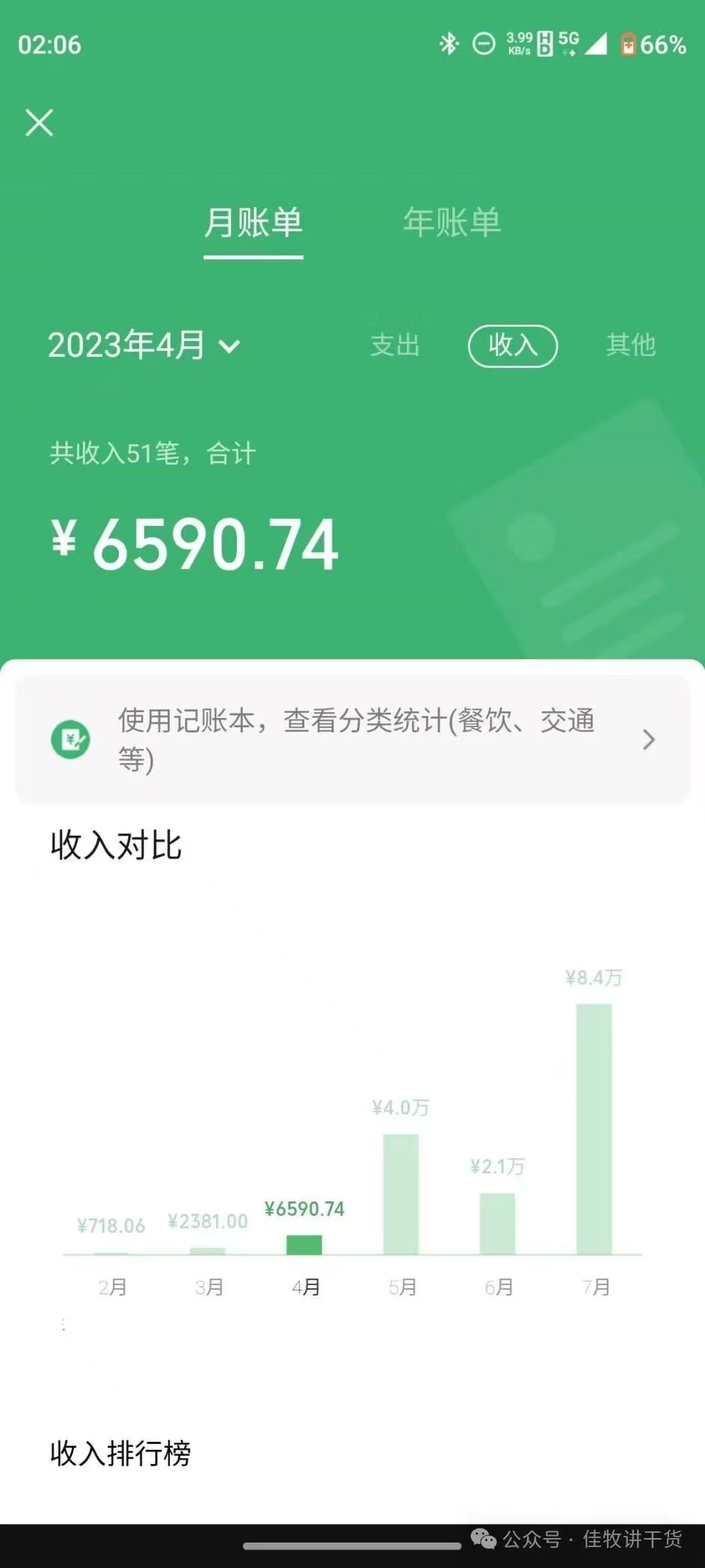The image size is (705, 1568).
Task: Switch to 其他 category
Action: (x=631, y=345)
